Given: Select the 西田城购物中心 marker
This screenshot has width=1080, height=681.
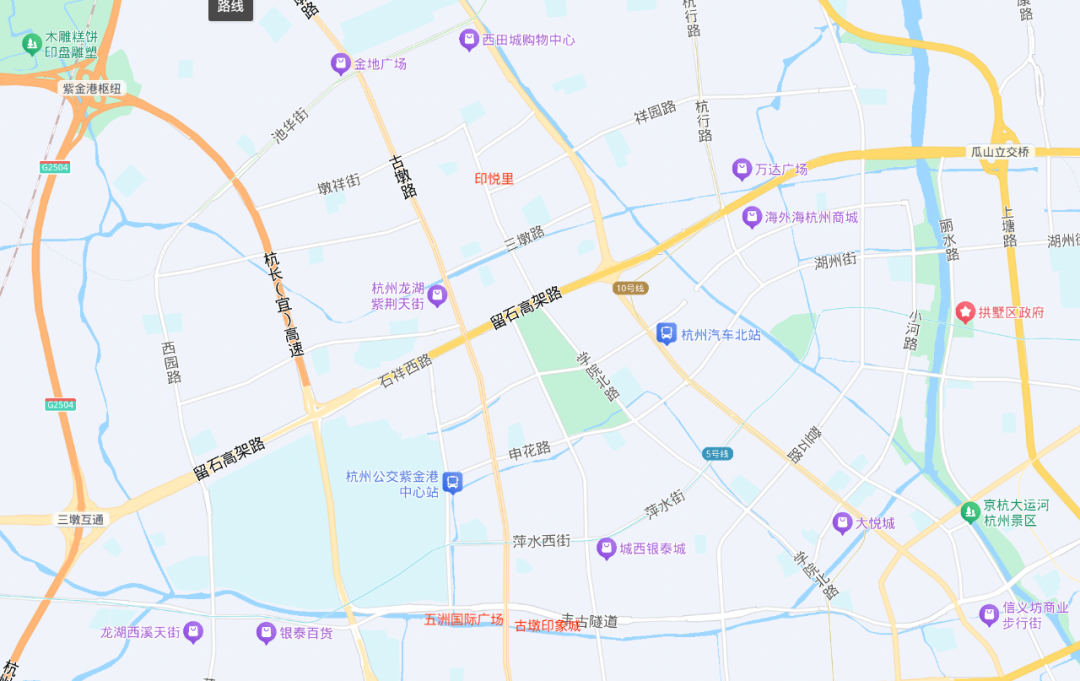Looking at the screenshot, I should click(468, 40).
